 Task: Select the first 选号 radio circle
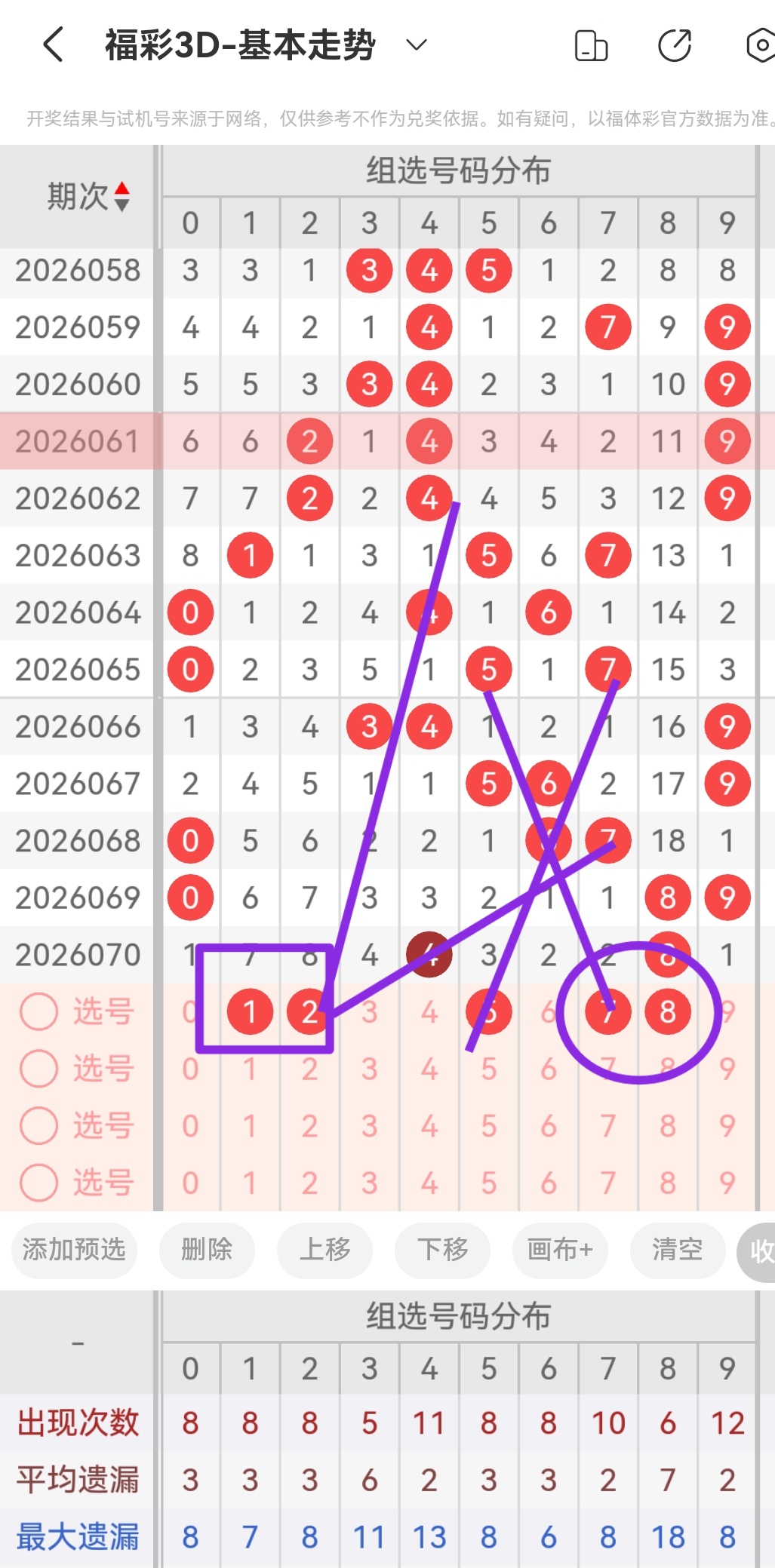[38, 1011]
